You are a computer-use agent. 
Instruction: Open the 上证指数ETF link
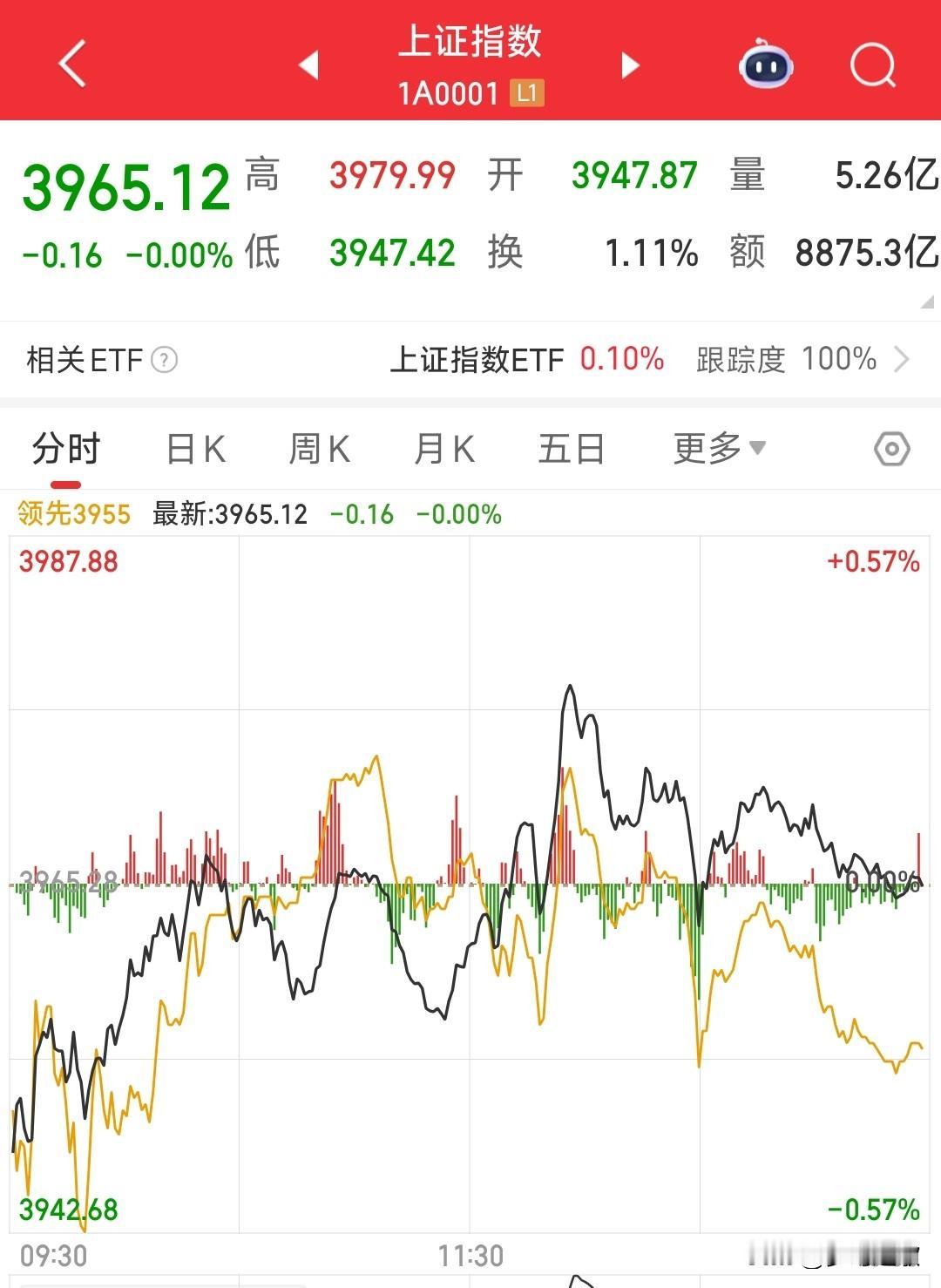click(x=479, y=360)
